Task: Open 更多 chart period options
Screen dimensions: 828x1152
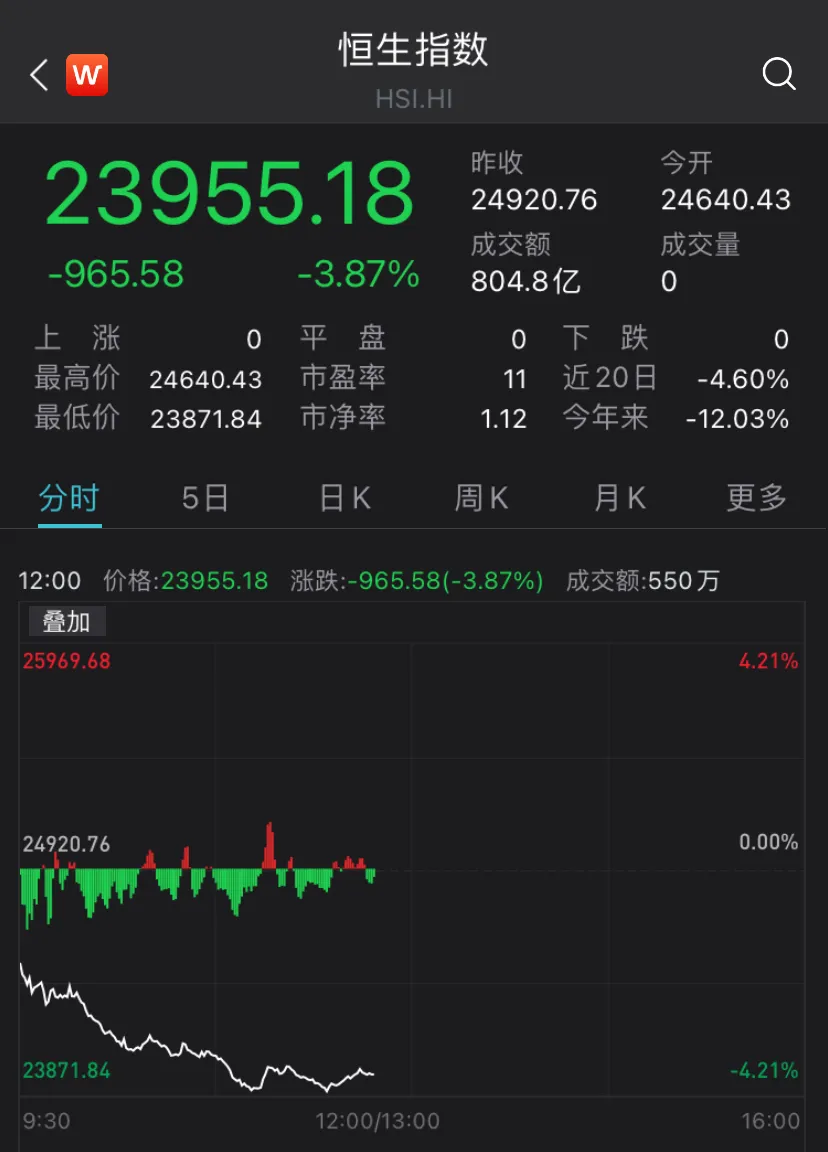Action: (757, 498)
